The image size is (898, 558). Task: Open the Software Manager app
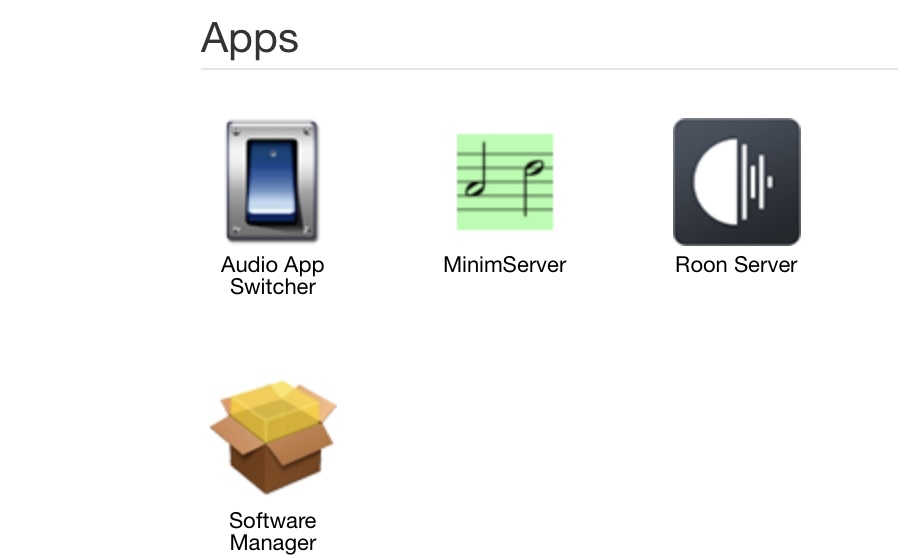tap(272, 436)
